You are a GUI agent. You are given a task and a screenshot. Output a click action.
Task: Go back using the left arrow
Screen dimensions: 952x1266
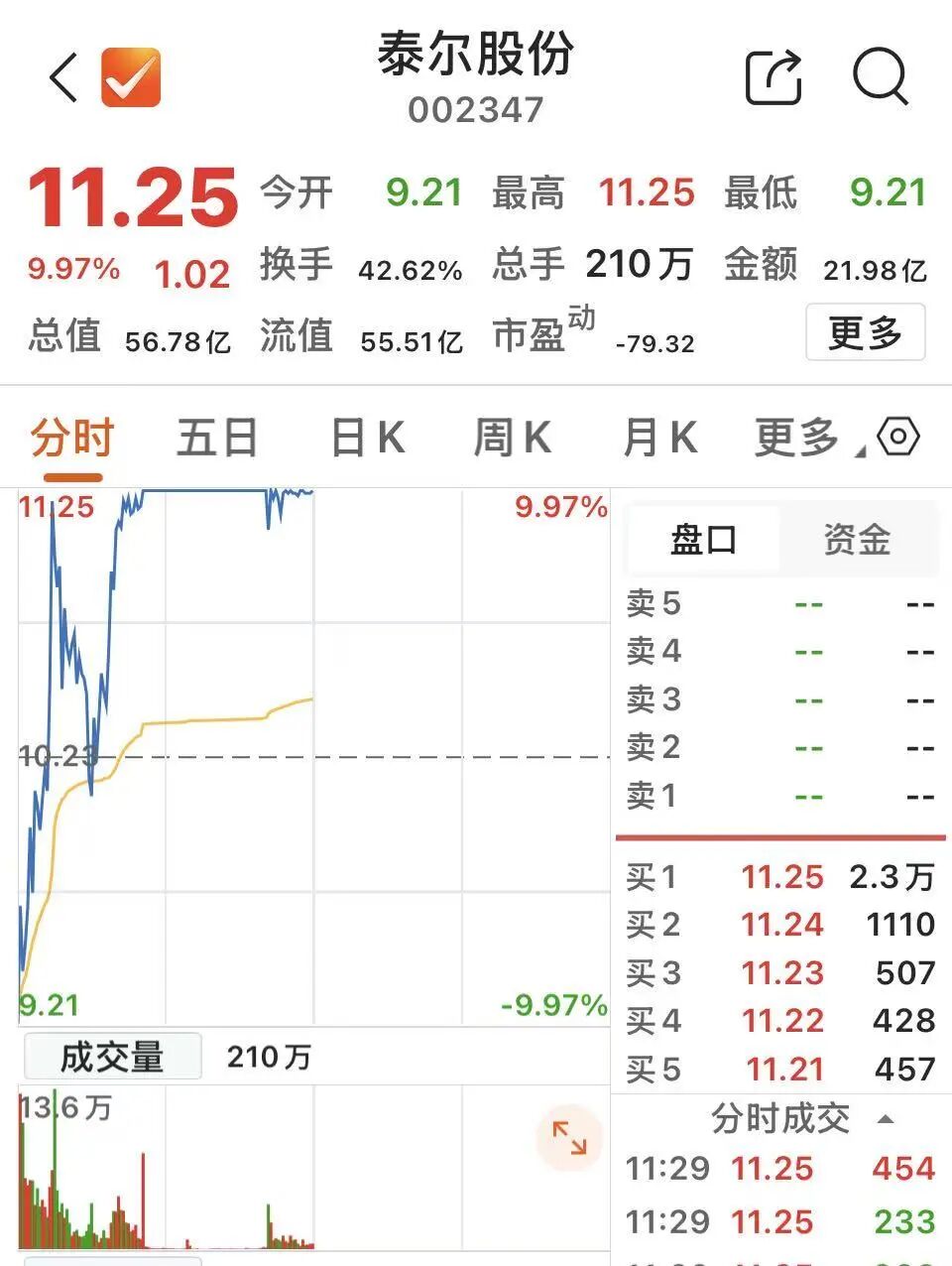pos(63,77)
